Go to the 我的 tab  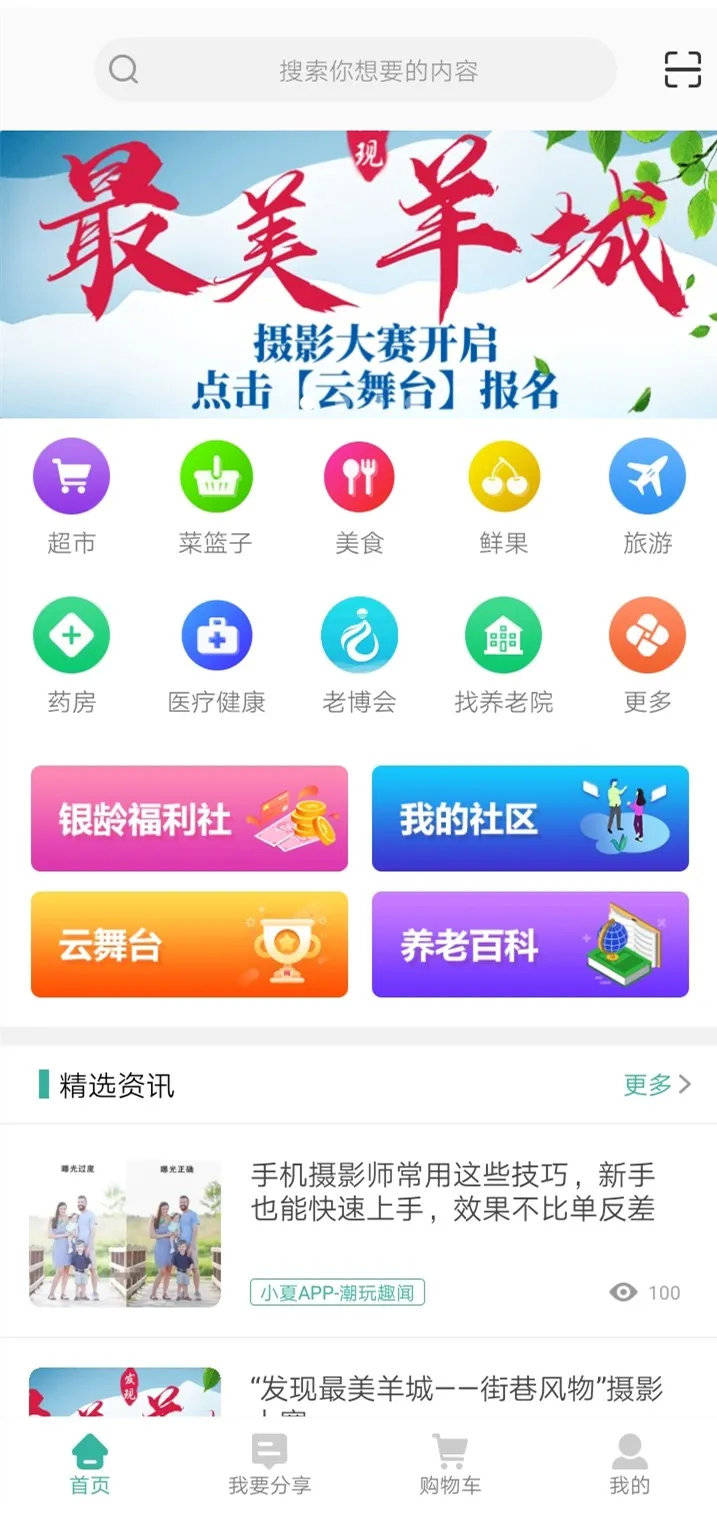629,1465
